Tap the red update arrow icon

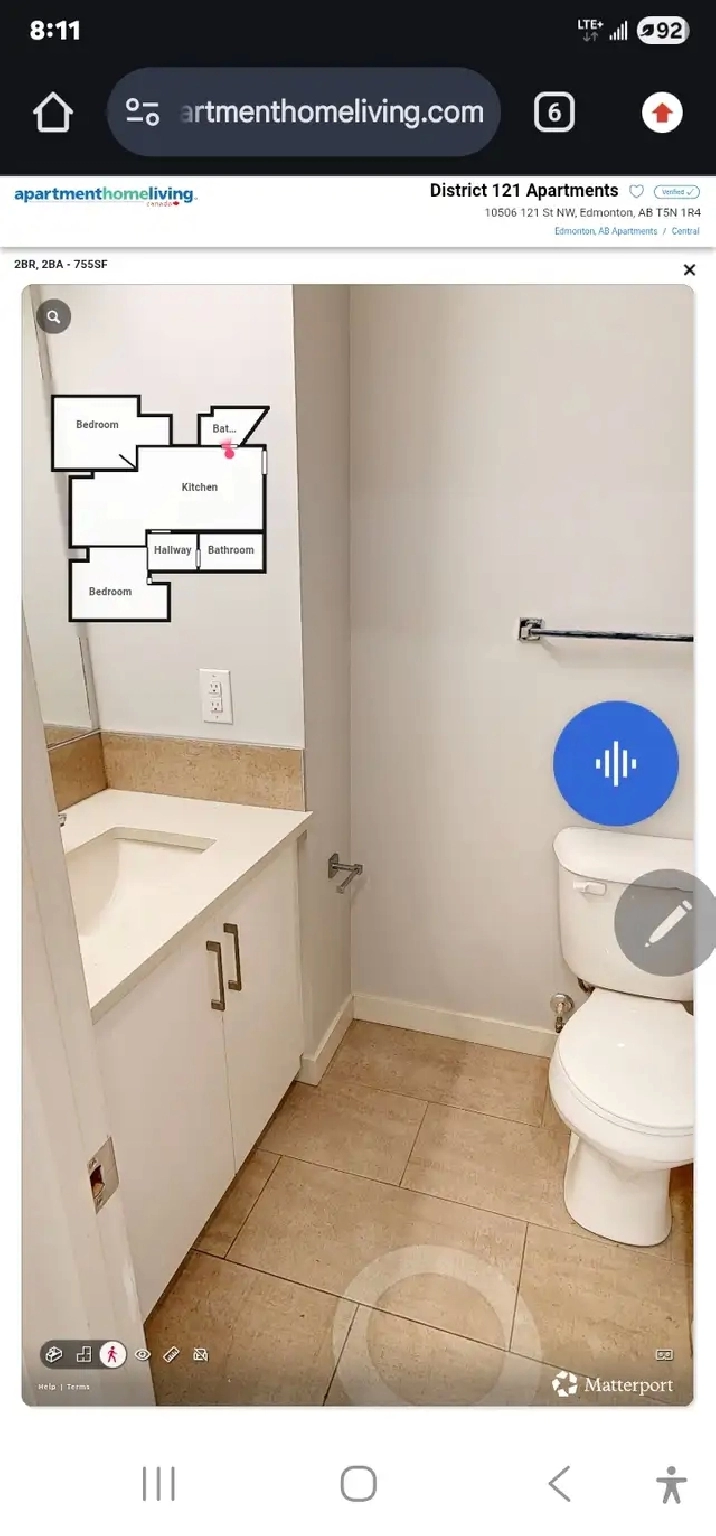[x=661, y=113]
